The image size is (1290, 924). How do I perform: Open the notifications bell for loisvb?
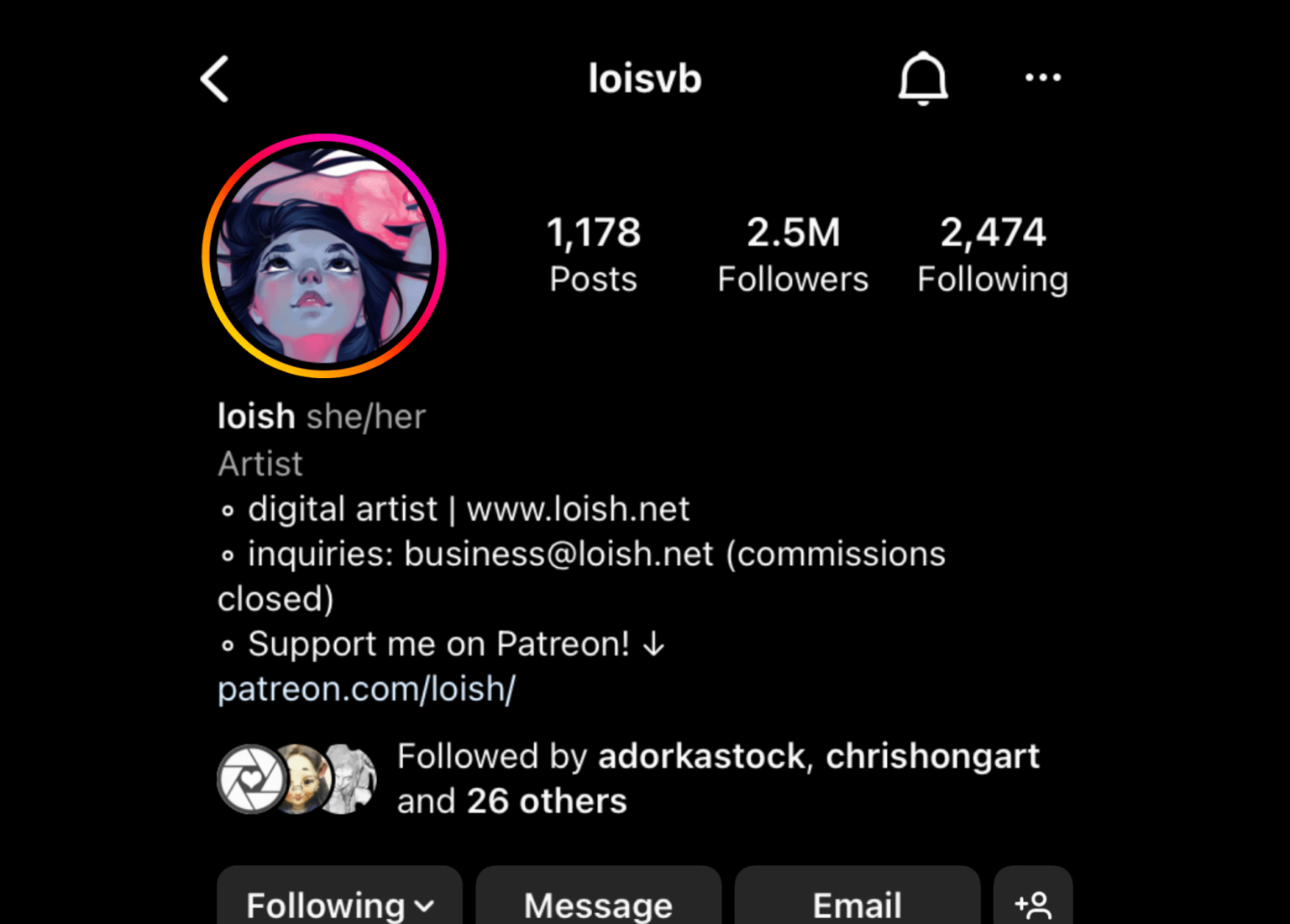pos(923,78)
